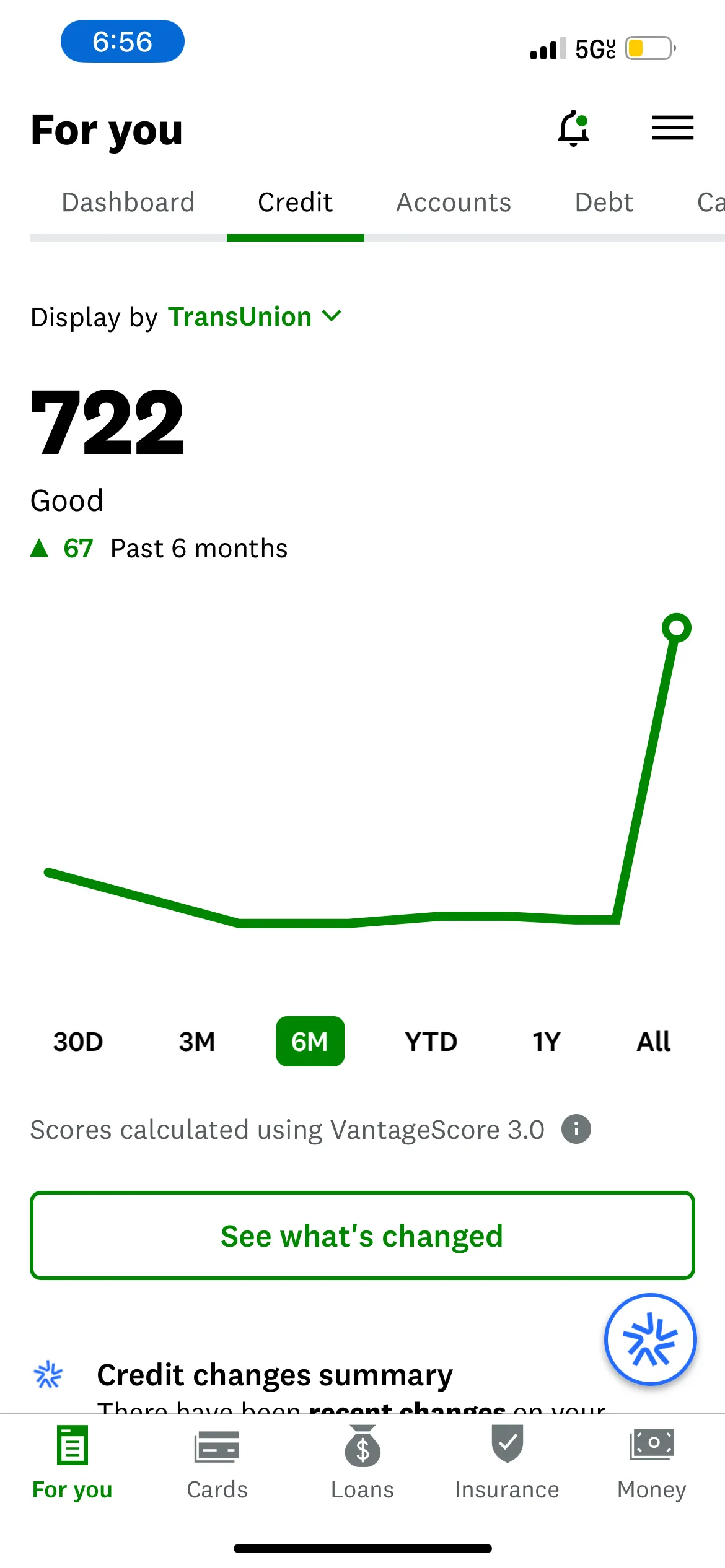The image size is (725, 1568).
Task: Open the VantageScore 3.0 info icon
Action: [x=576, y=1129]
